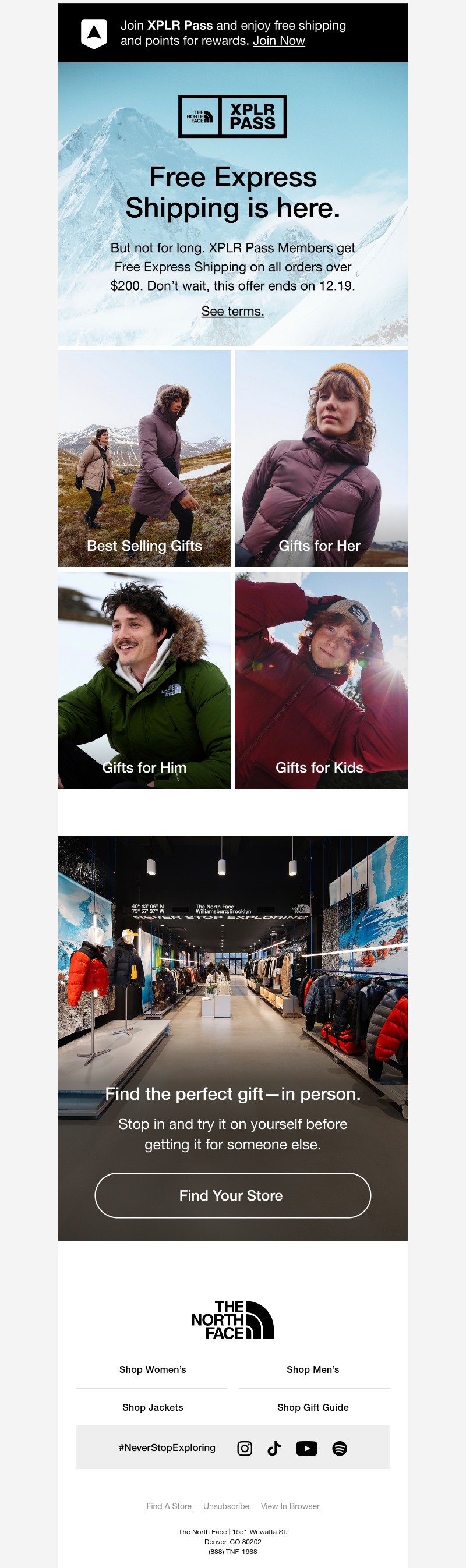Screen dimensions: 466x1568
Task: Open the Best Selling Gifts tile
Action: pyautogui.click(x=144, y=458)
